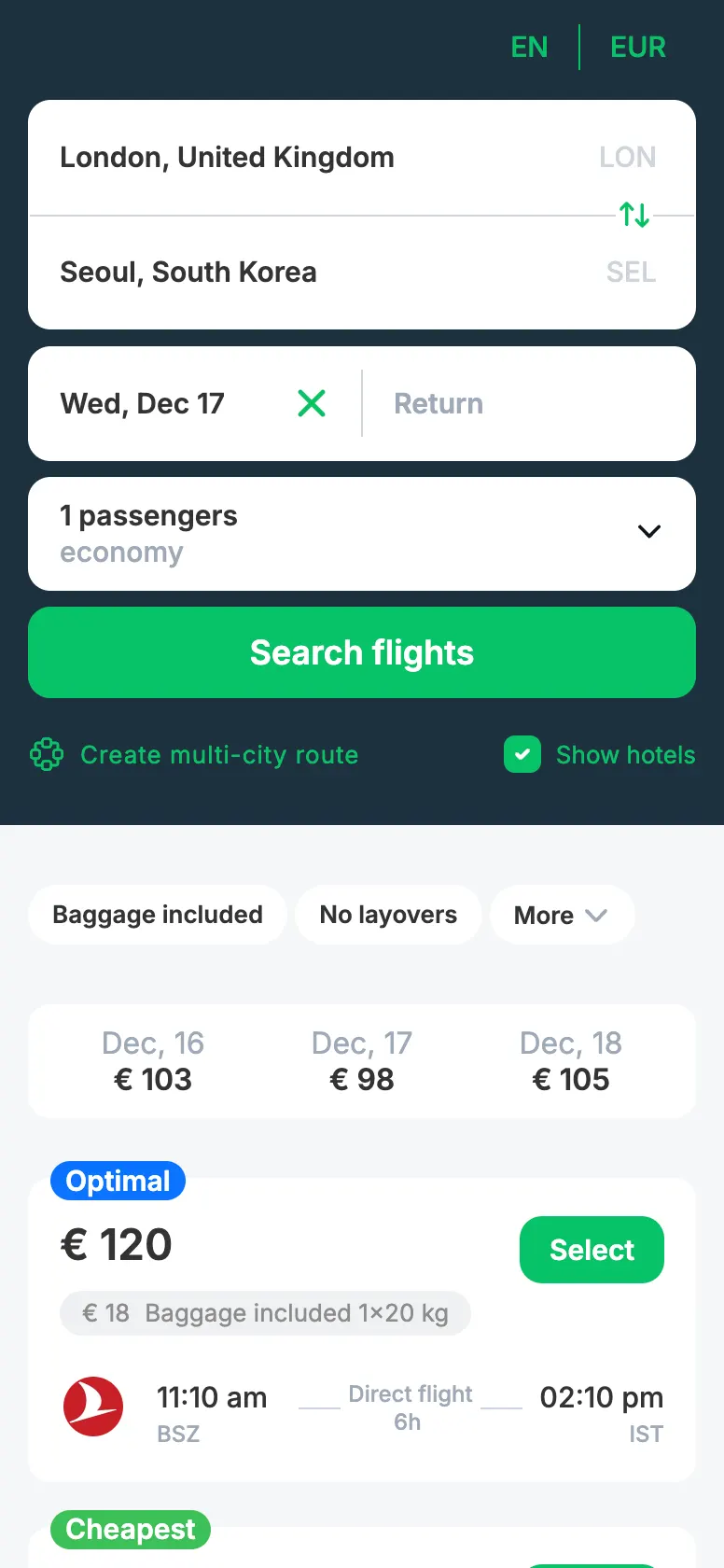The image size is (724, 1568).
Task: Click the multi-city route grid icon
Action: tap(45, 754)
